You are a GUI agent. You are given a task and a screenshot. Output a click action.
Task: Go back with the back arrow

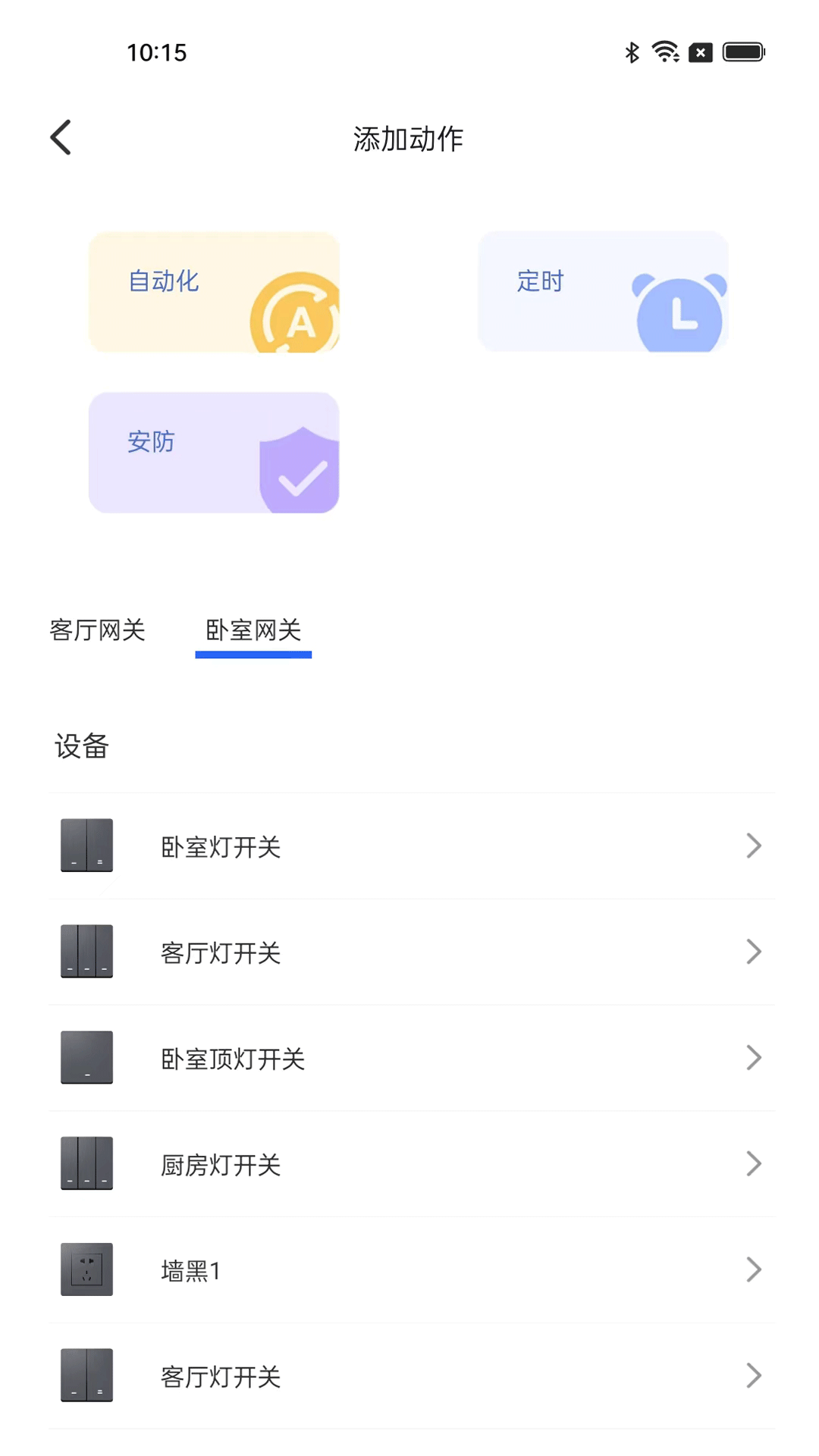(x=61, y=137)
